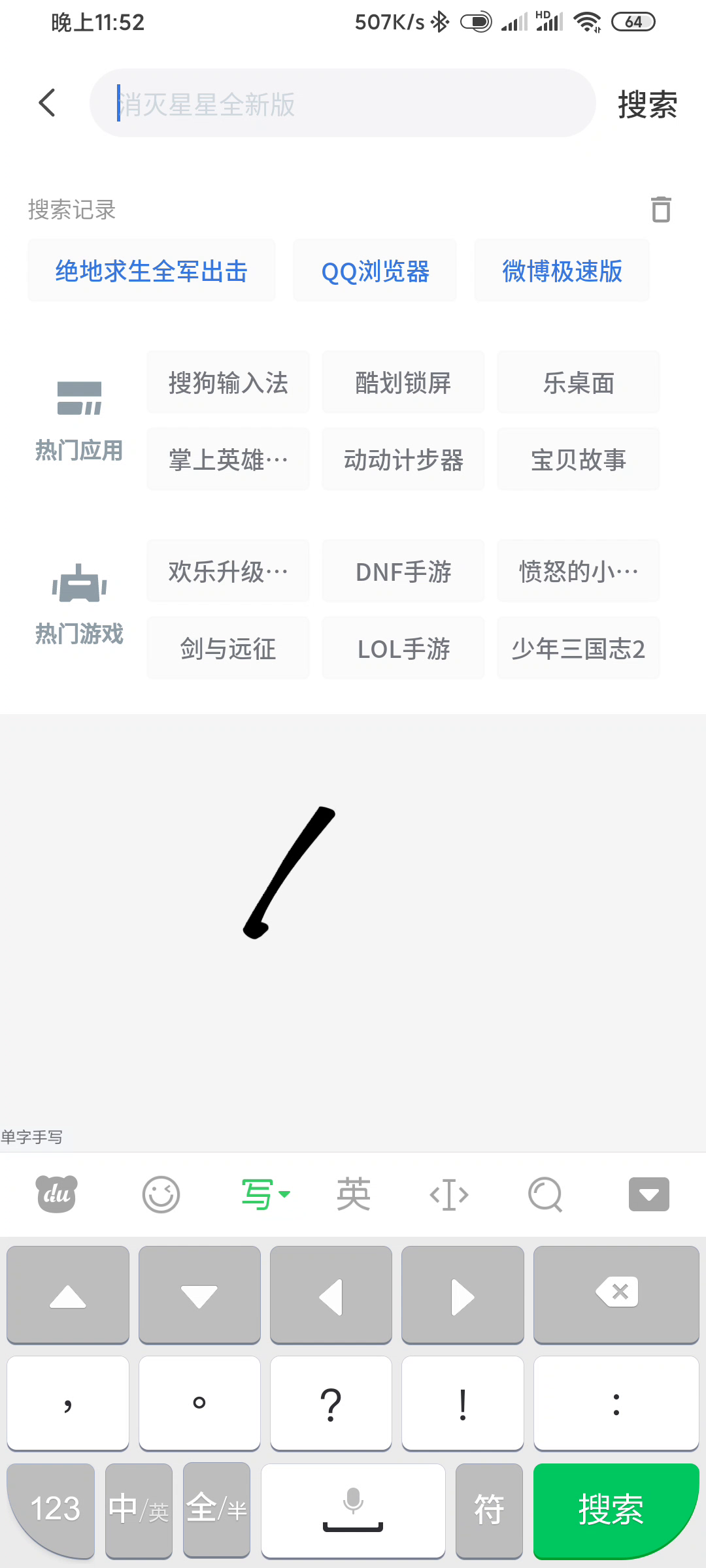Tap the backspace key on keyboard
Image resolution: width=706 pixels, height=1568 pixels.
click(616, 1294)
